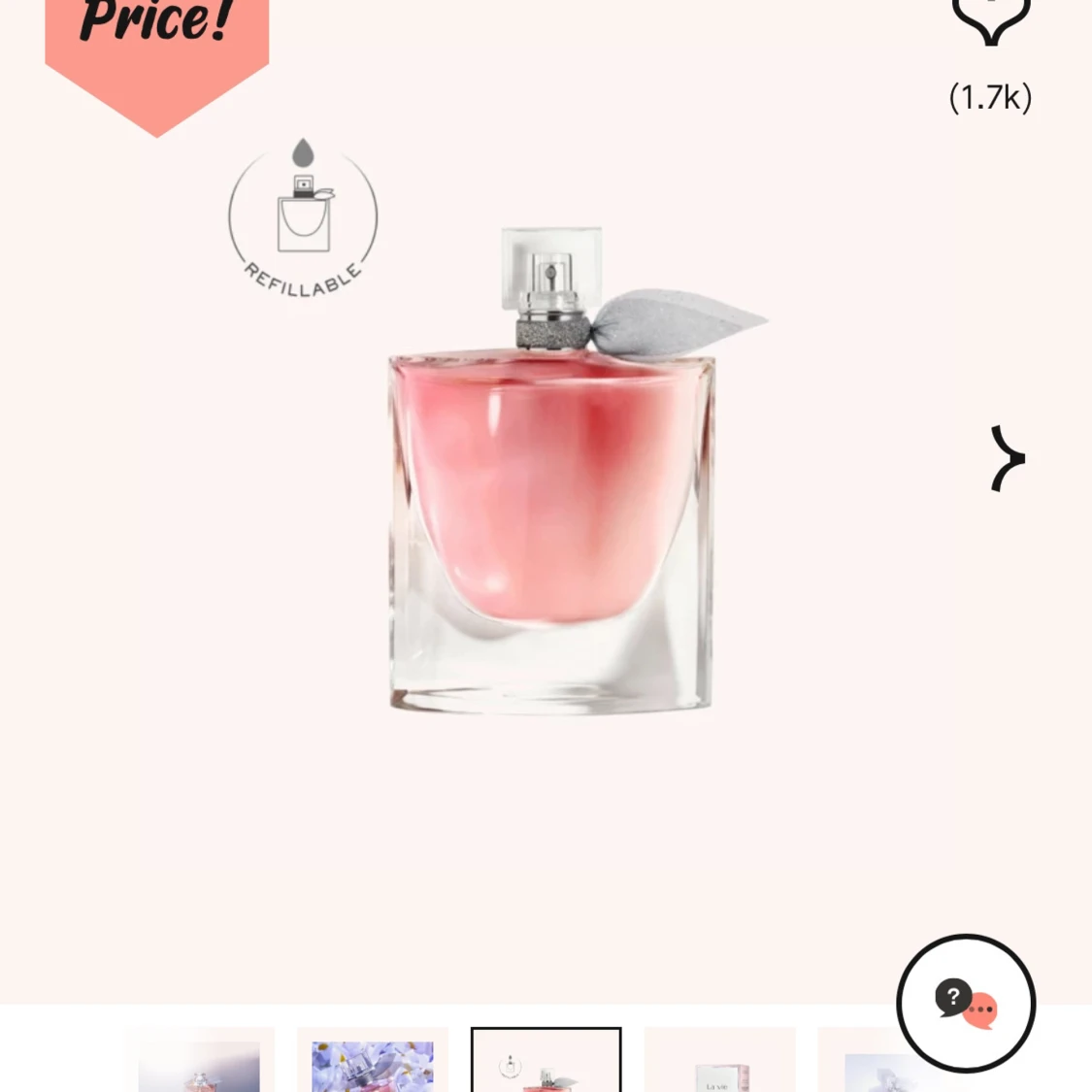Go to next product image arrow

click(x=1007, y=458)
